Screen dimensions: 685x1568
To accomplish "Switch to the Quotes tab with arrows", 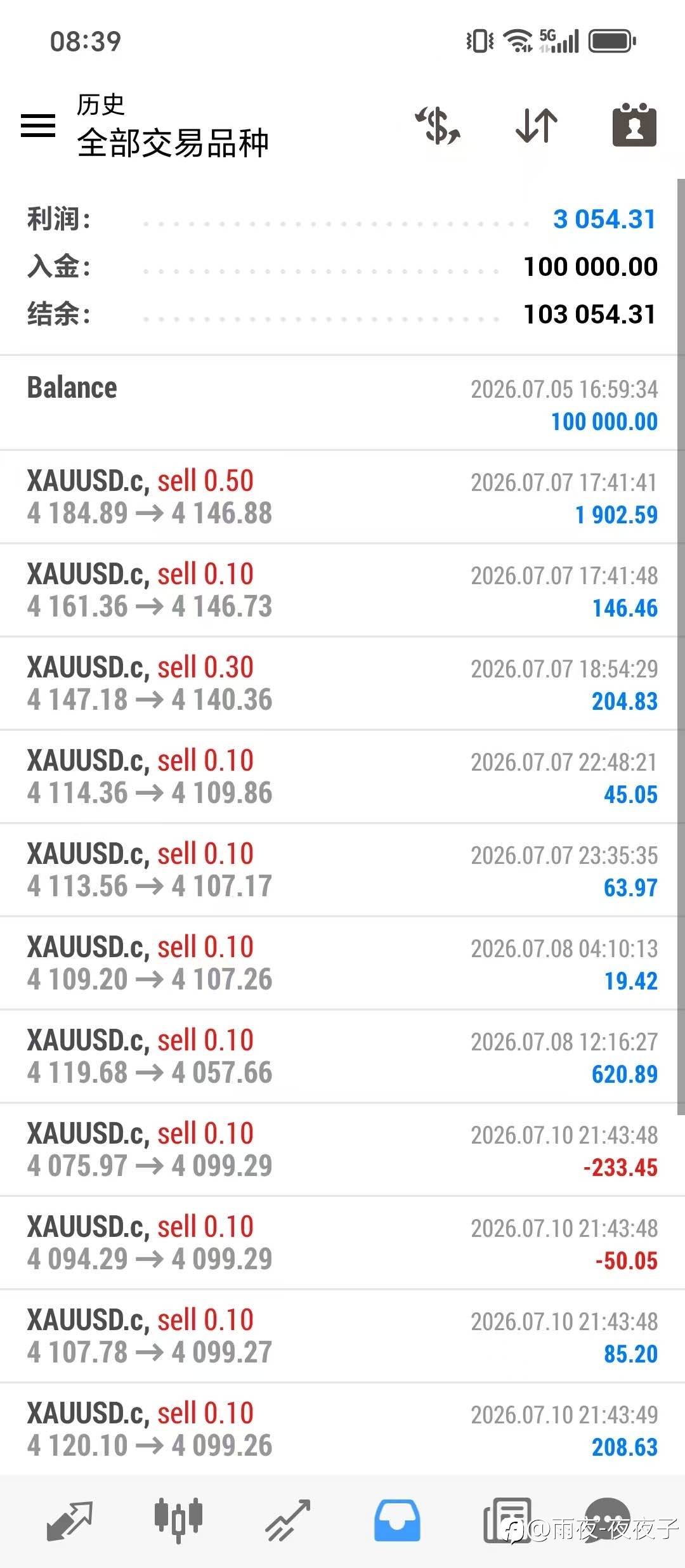I will point(70,1520).
